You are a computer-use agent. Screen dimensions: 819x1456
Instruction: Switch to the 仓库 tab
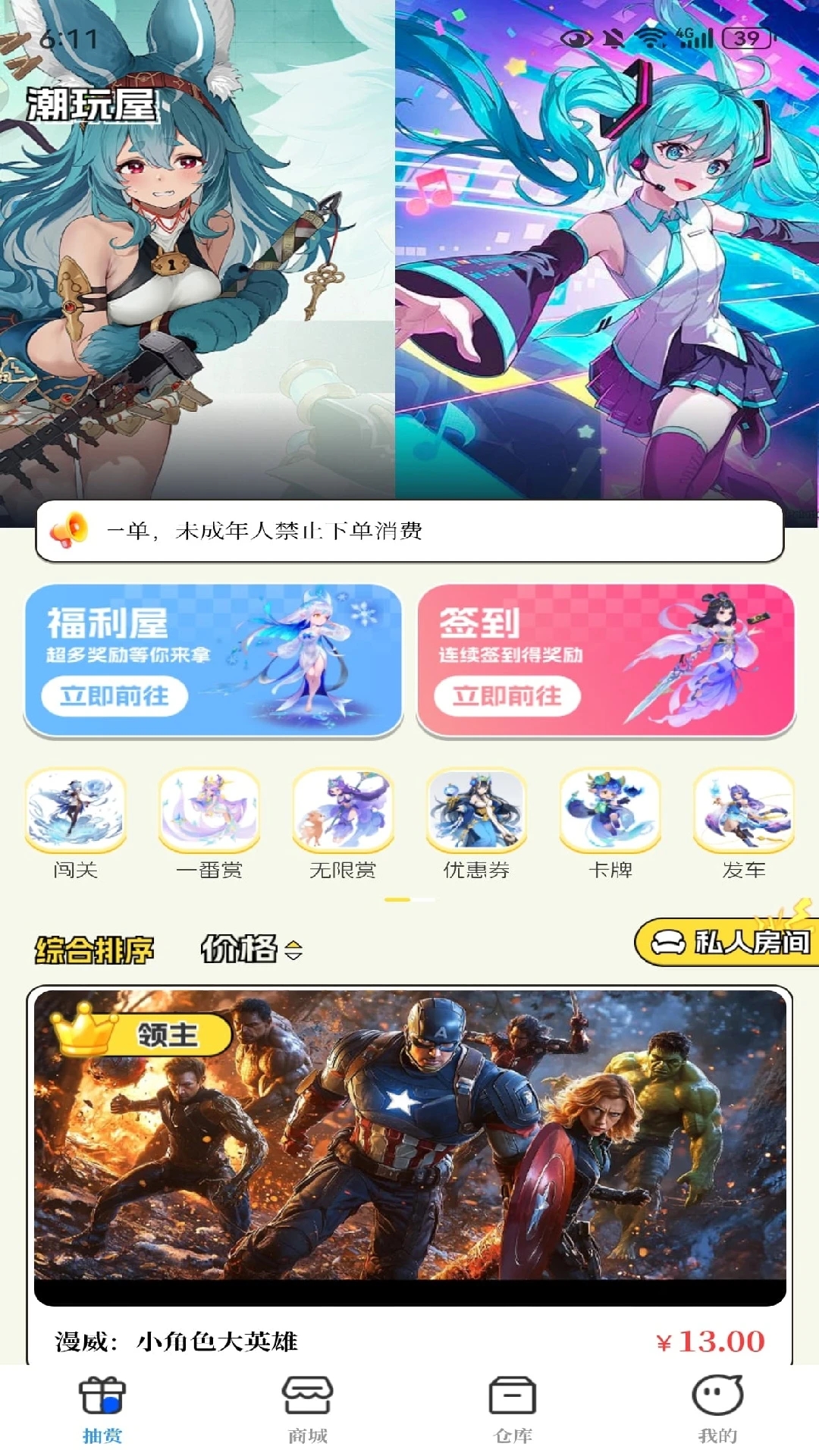(x=513, y=1409)
